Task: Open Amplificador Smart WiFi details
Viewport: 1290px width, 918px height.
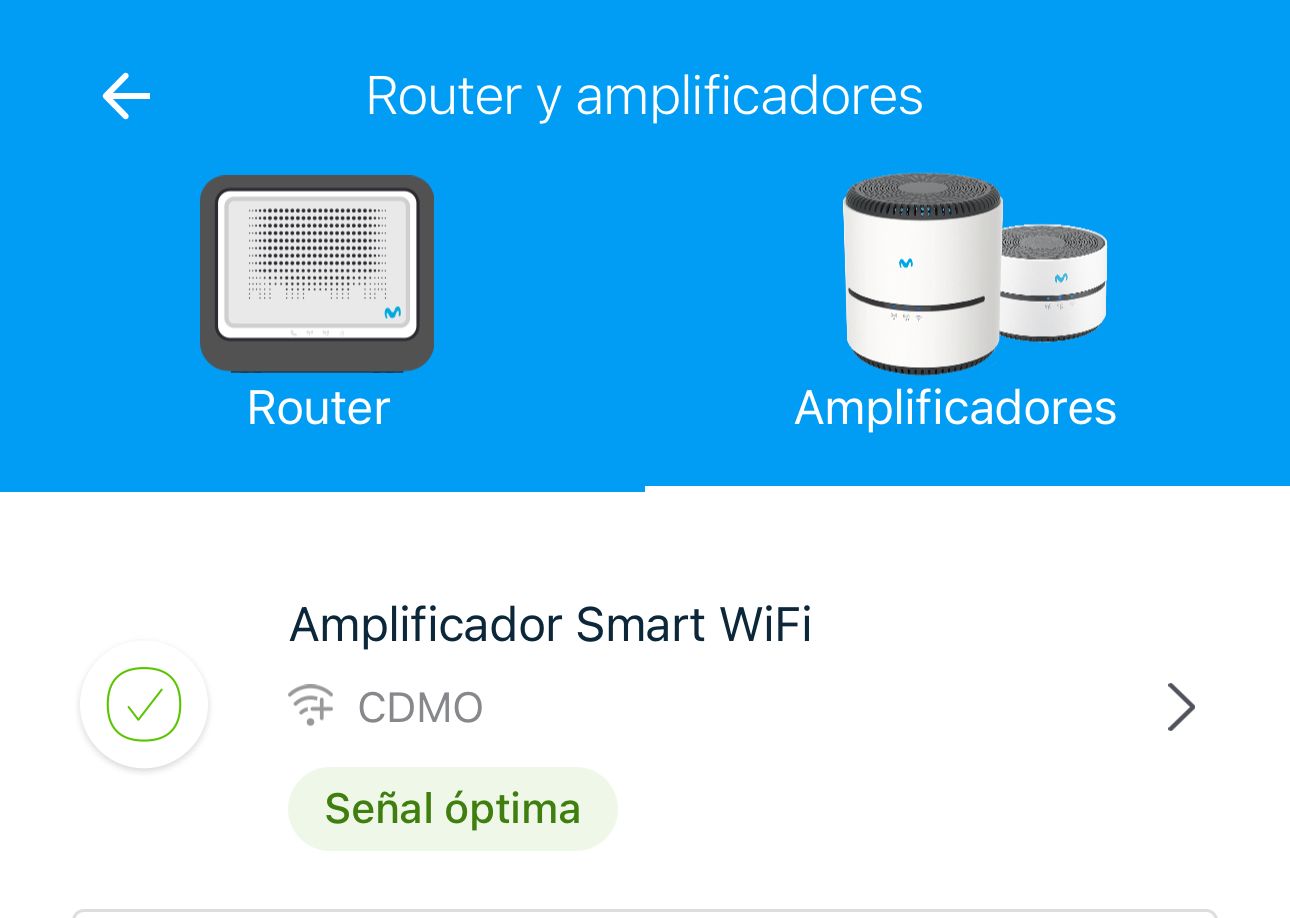Action: [x=1180, y=707]
